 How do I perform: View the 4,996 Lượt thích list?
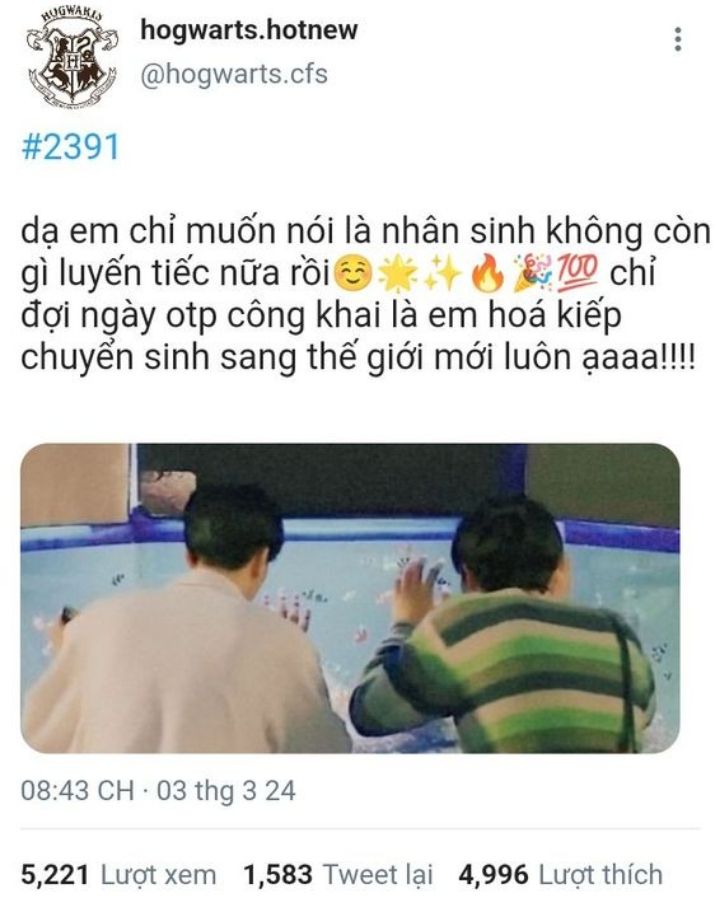point(560,874)
